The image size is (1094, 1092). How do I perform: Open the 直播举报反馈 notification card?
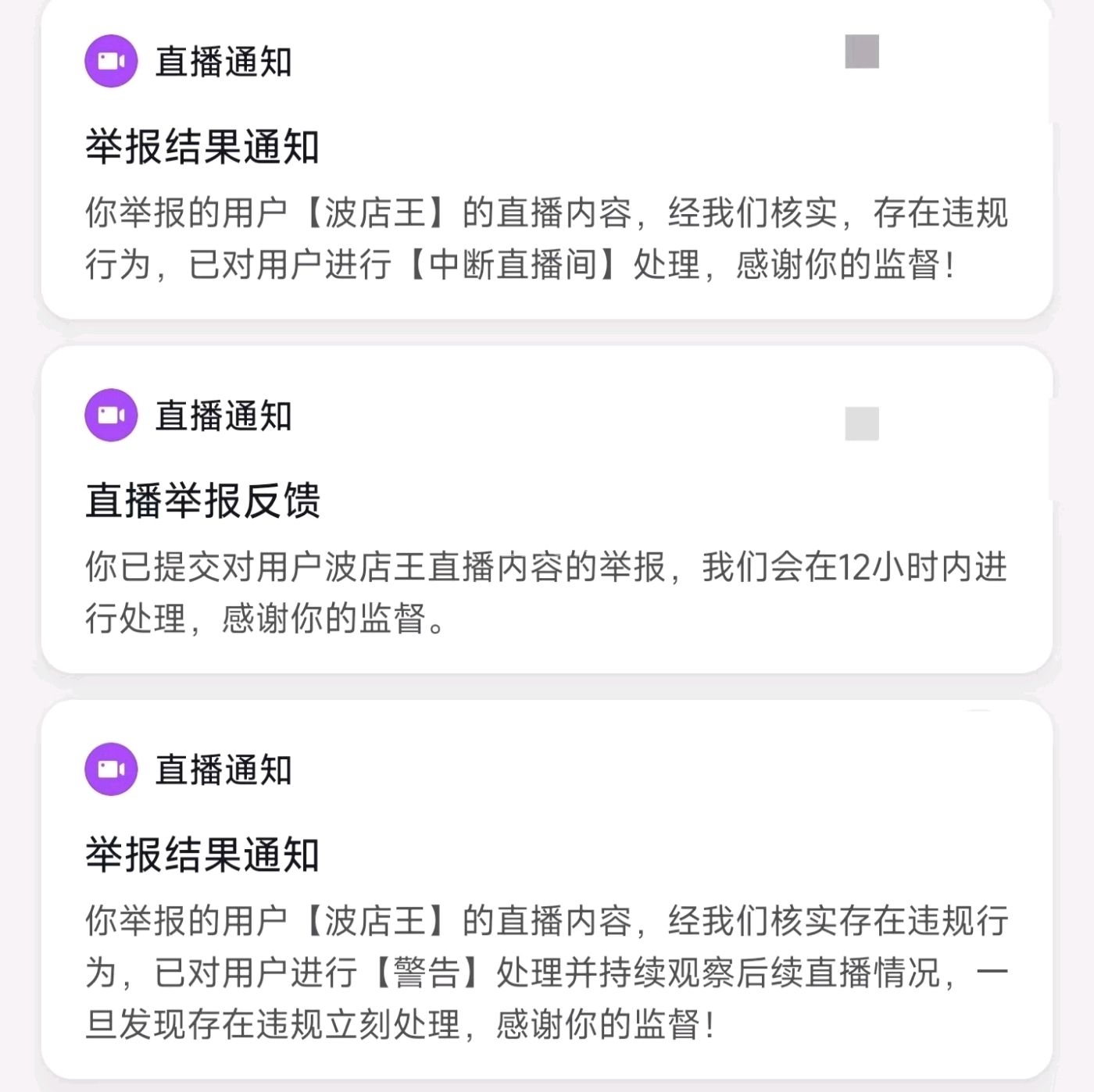(x=545, y=547)
